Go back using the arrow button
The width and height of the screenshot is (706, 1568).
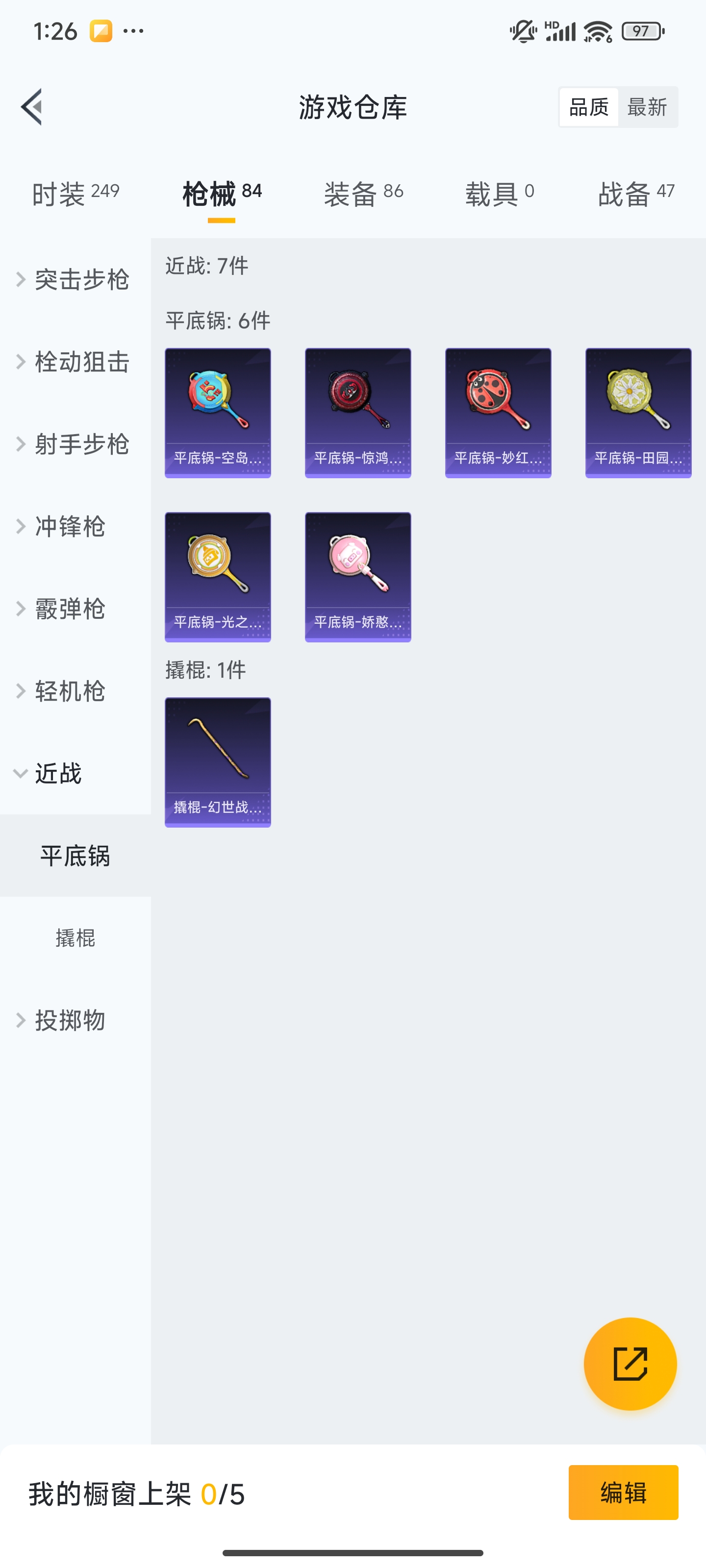tap(30, 106)
